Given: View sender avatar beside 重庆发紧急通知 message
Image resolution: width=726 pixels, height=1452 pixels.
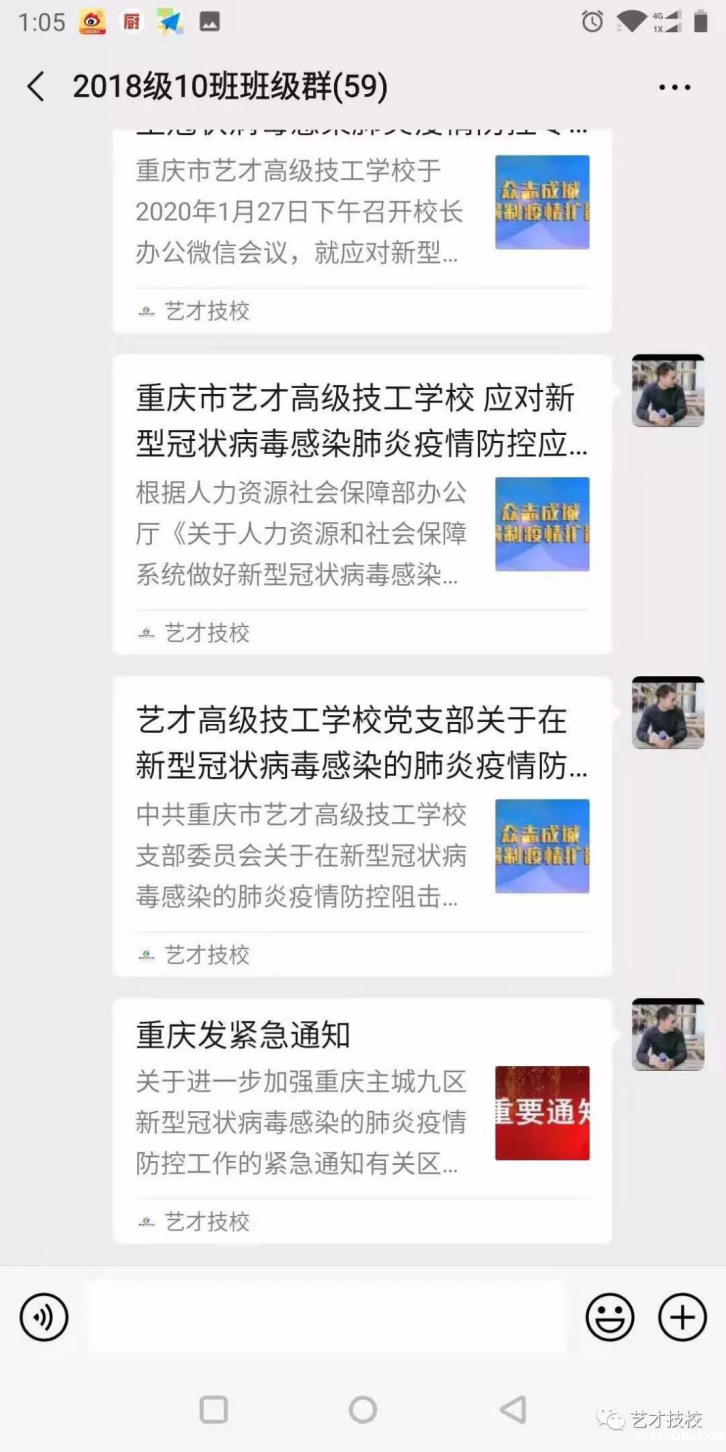Looking at the screenshot, I should (x=668, y=1034).
